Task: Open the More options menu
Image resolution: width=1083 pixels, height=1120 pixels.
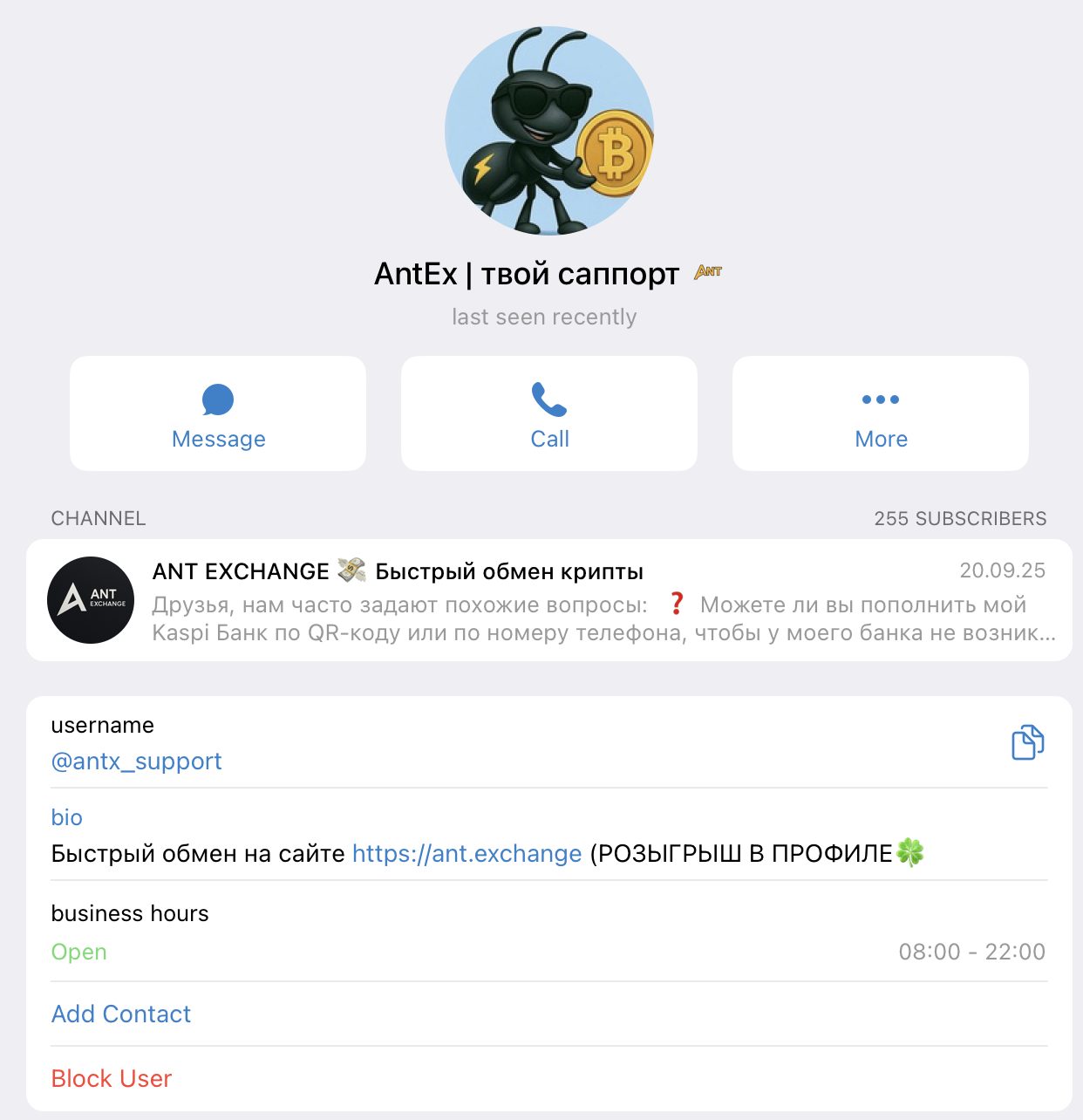Action: tap(881, 413)
